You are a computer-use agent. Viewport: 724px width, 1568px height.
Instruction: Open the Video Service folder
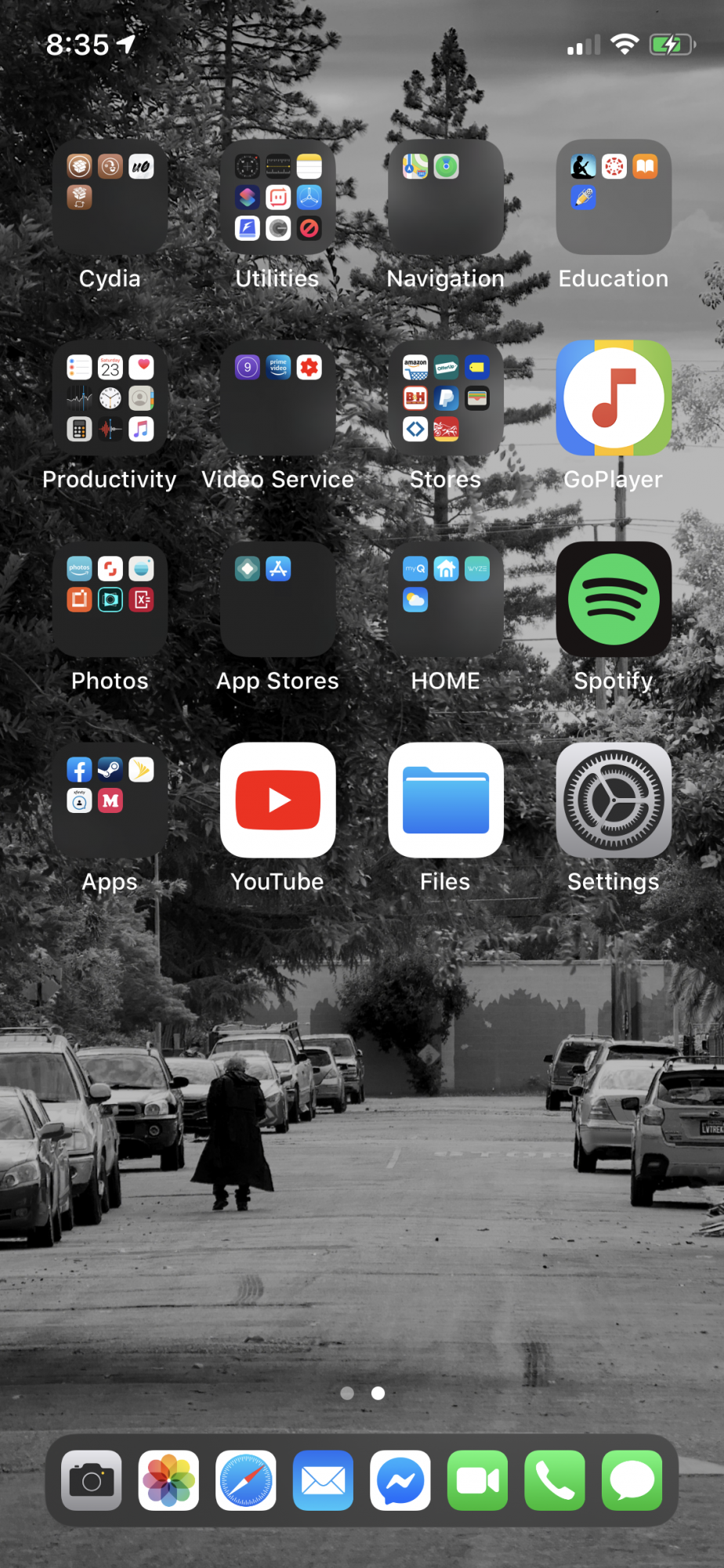click(x=278, y=398)
